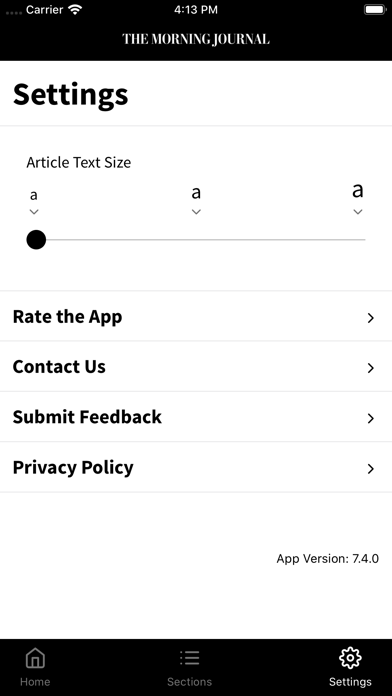Open Submit Feedback
The height and width of the screenshot is (696, 392).
[x=196, y=417]
